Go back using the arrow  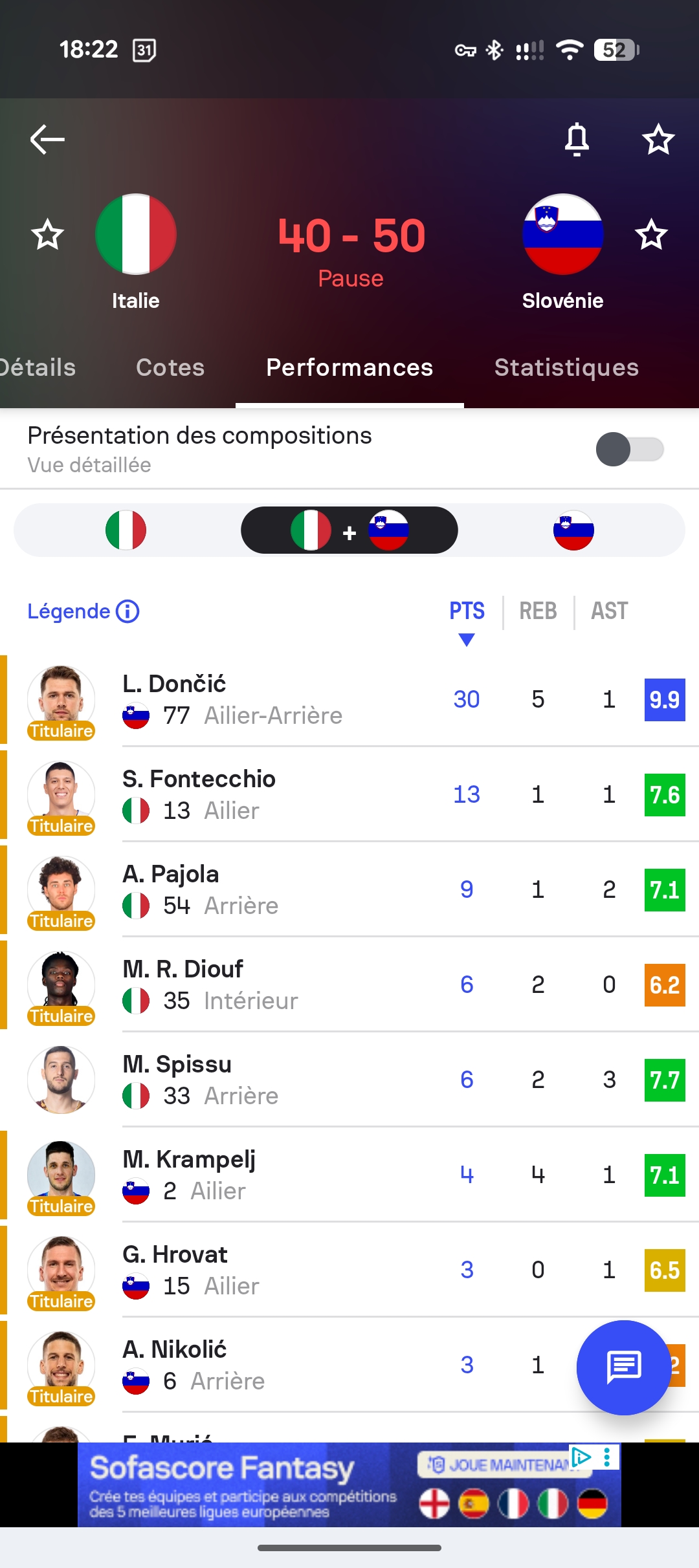47,139
